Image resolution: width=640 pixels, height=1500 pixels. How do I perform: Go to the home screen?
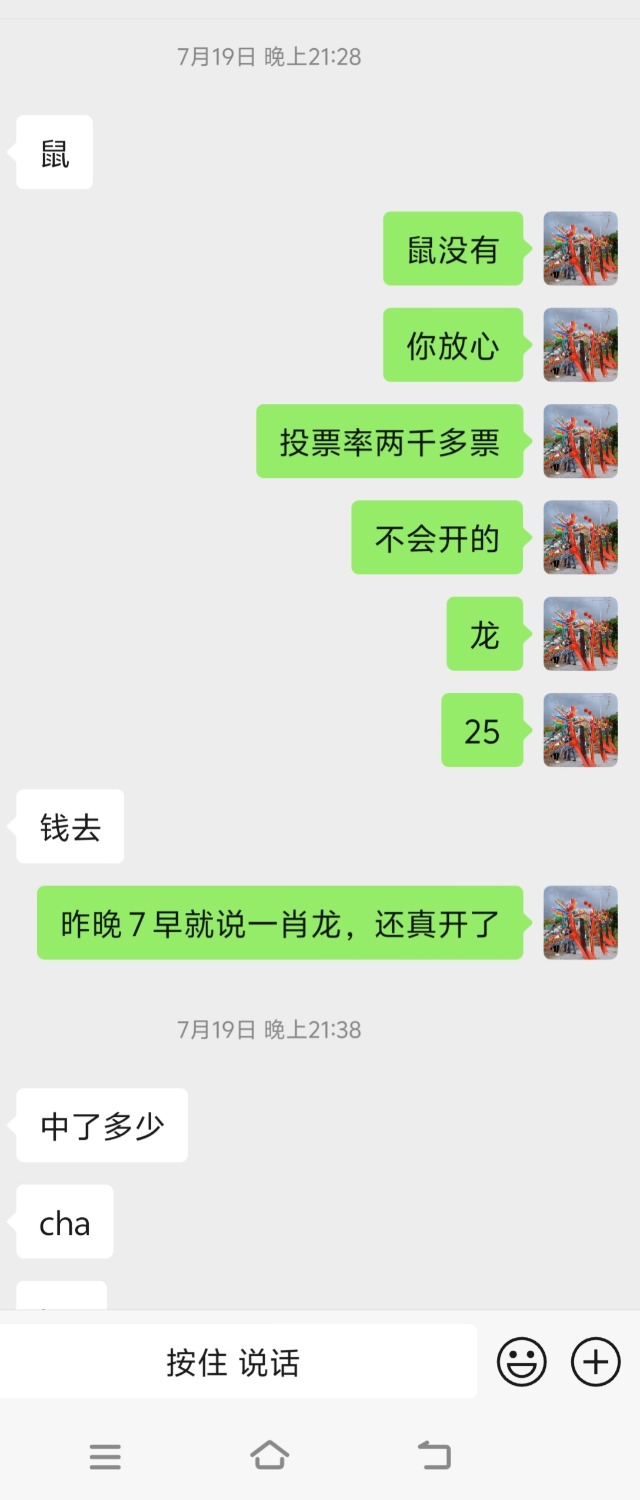(x=269, y=1455)
